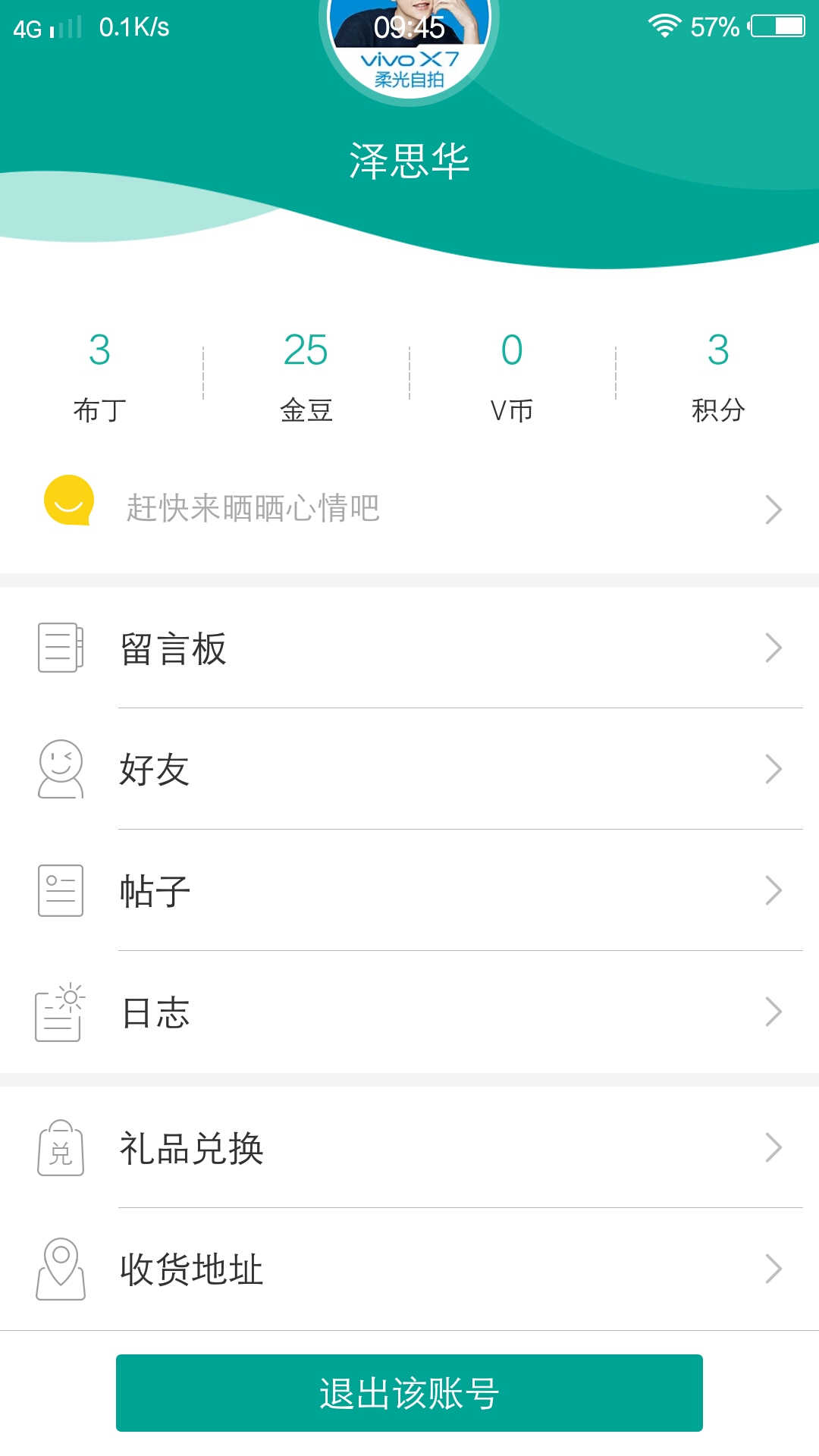Click the 日志 journal icon
Image resolution: width=819 pixels, height=1456 pixels.
(x=61, y=1012)
